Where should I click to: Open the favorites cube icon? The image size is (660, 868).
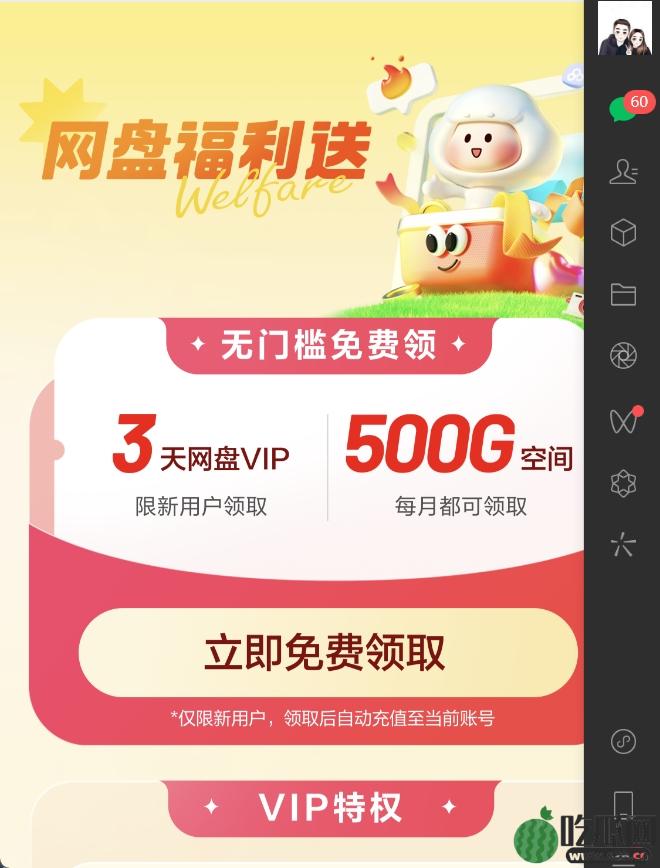click(623, 233)
